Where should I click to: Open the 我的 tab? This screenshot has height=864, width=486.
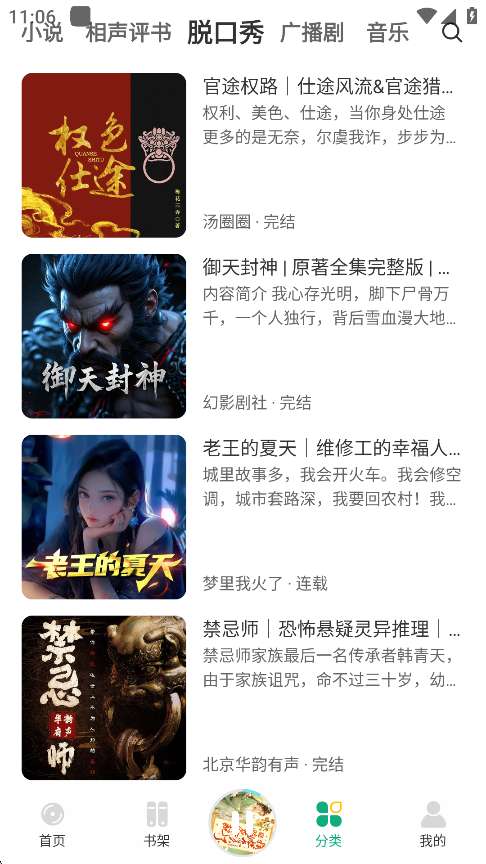[433, 824]
